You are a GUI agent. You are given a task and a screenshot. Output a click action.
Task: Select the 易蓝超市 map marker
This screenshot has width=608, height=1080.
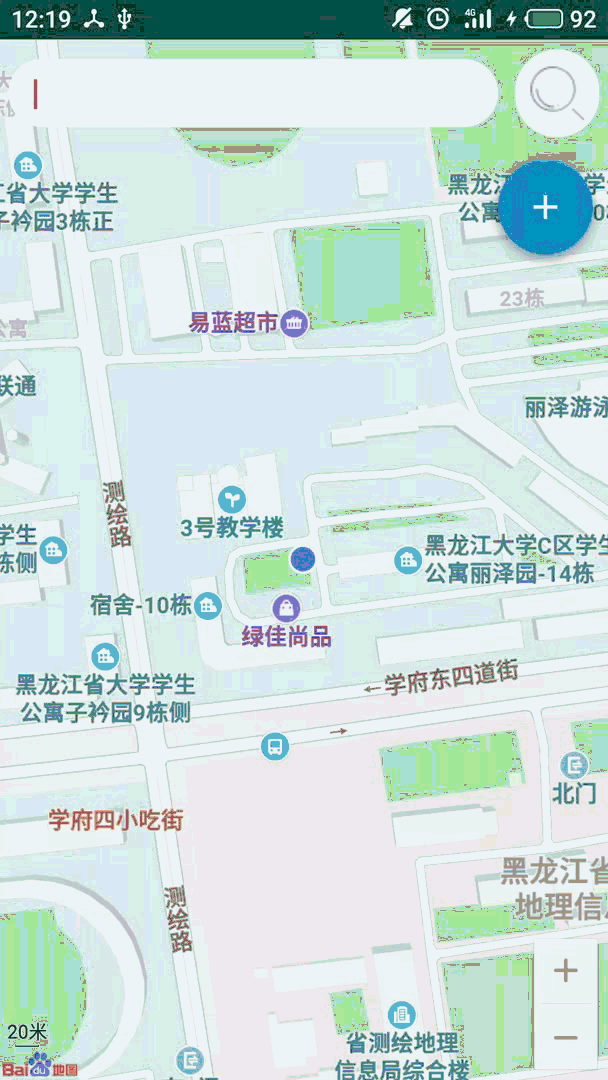(294, 322)
